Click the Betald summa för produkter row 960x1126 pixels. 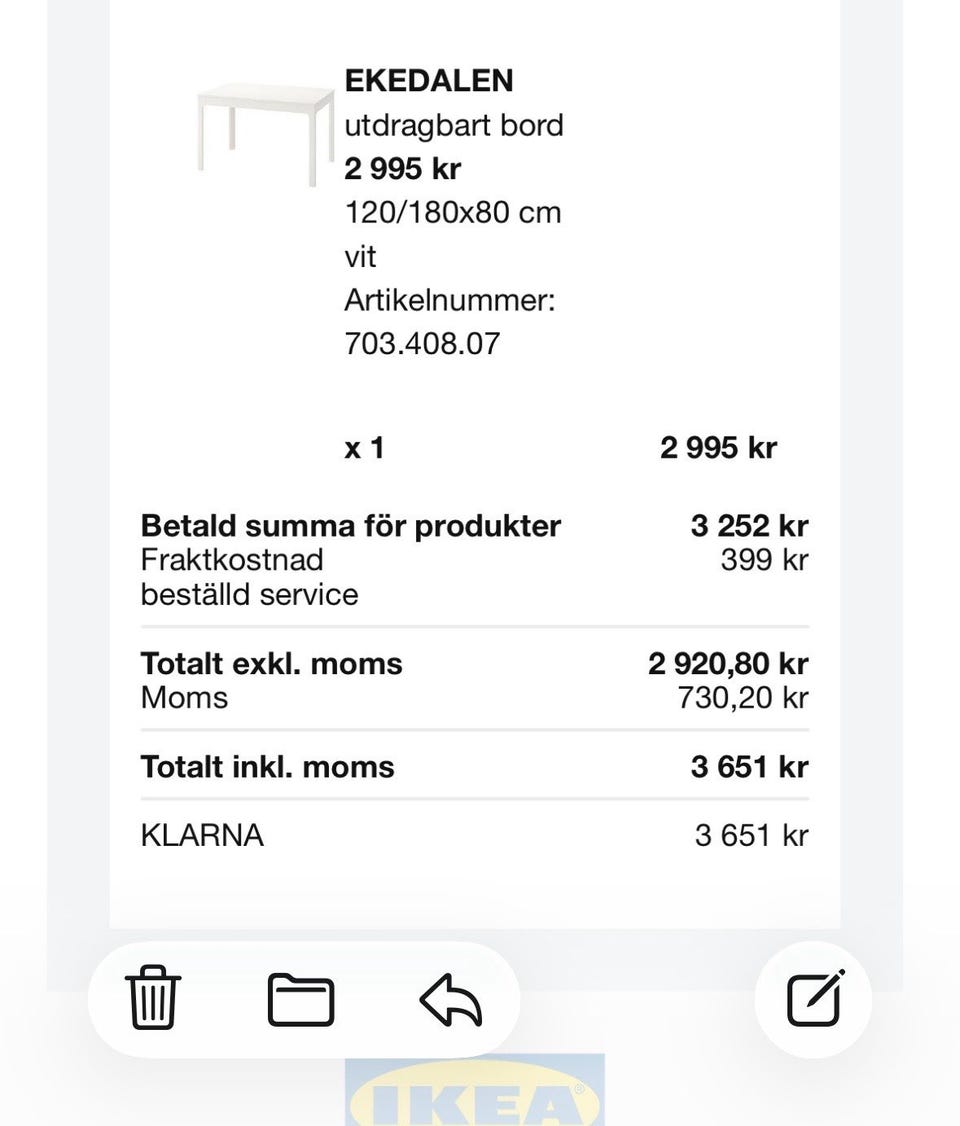pos(352,525)
